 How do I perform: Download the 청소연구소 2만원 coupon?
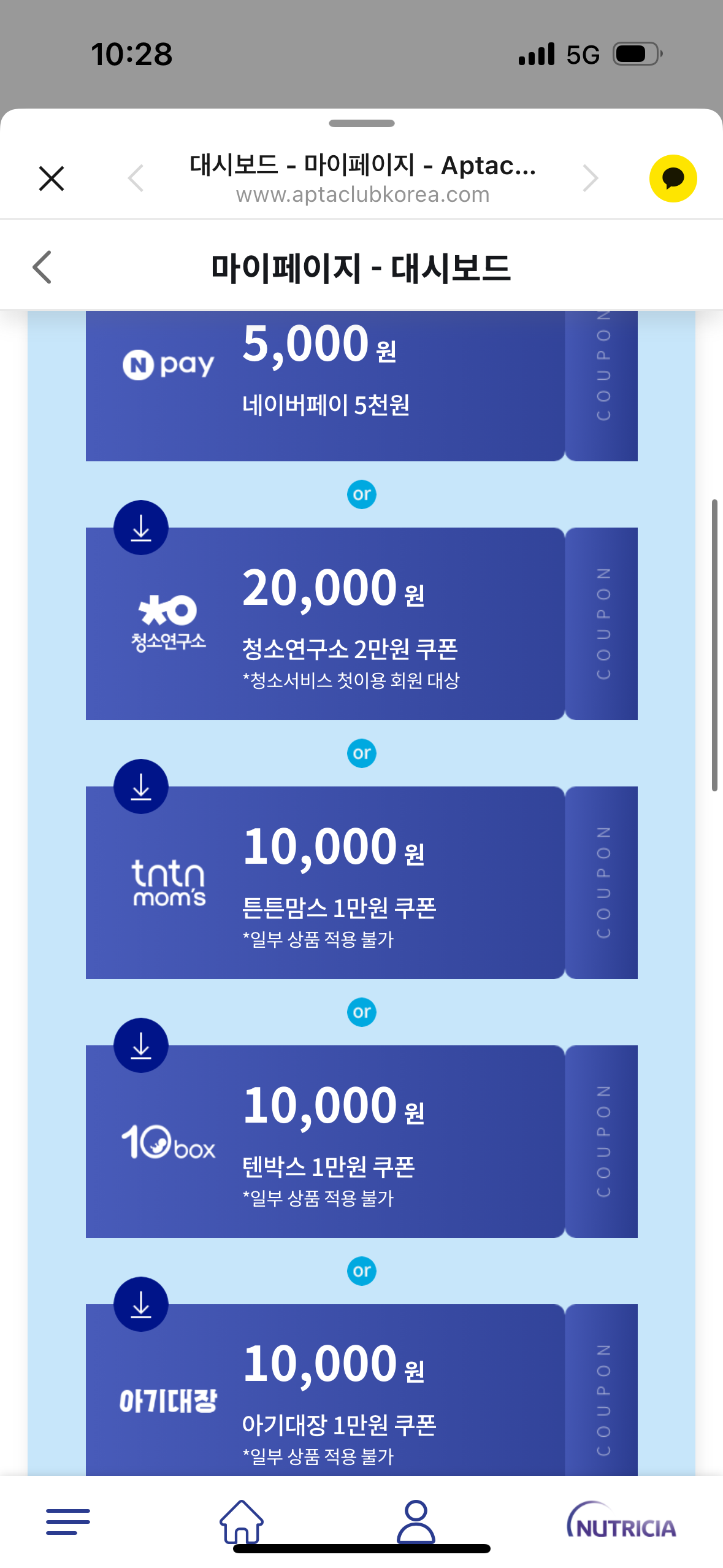point(141,528)
